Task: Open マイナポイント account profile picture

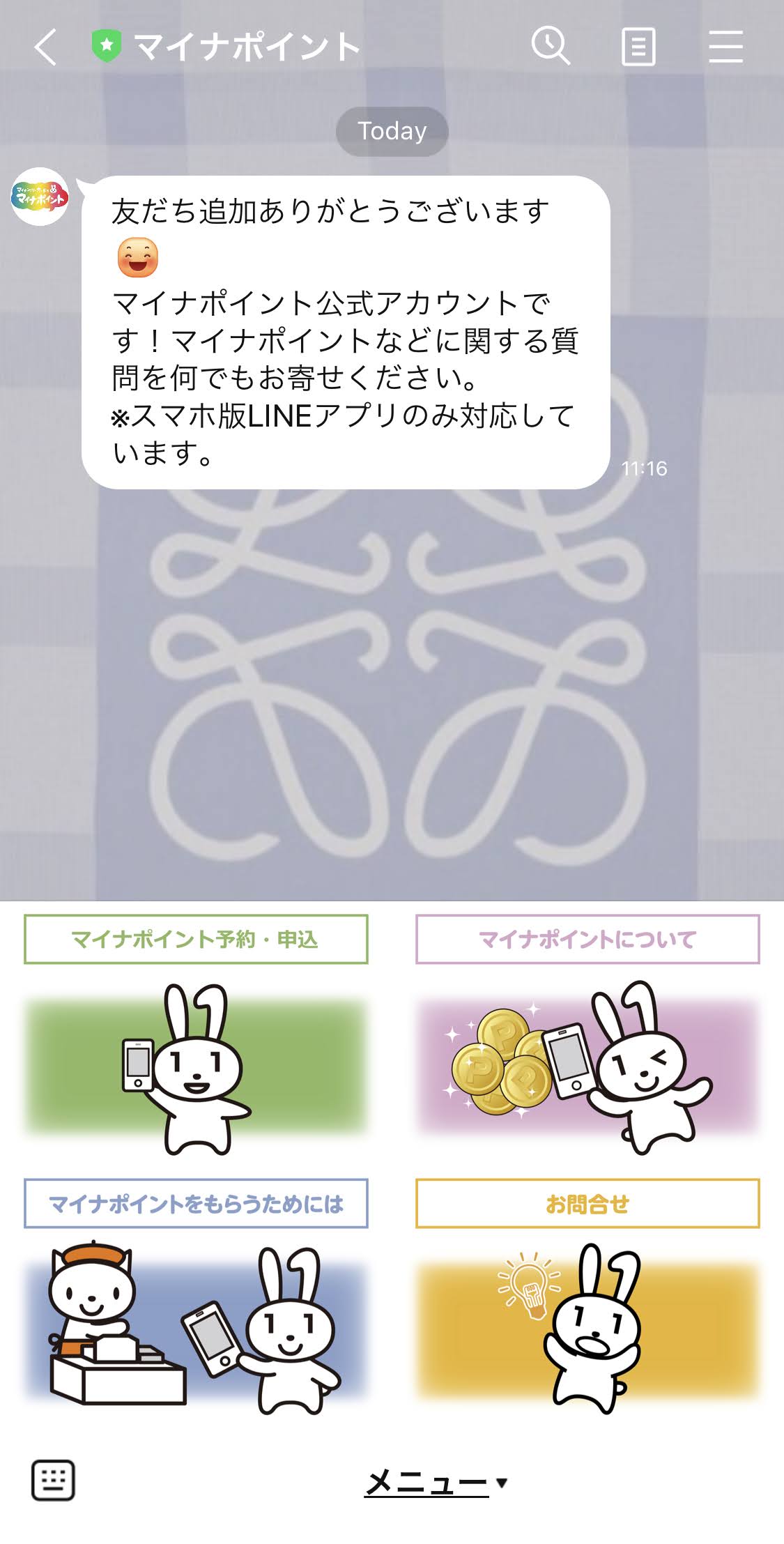Action: [40, 197]
